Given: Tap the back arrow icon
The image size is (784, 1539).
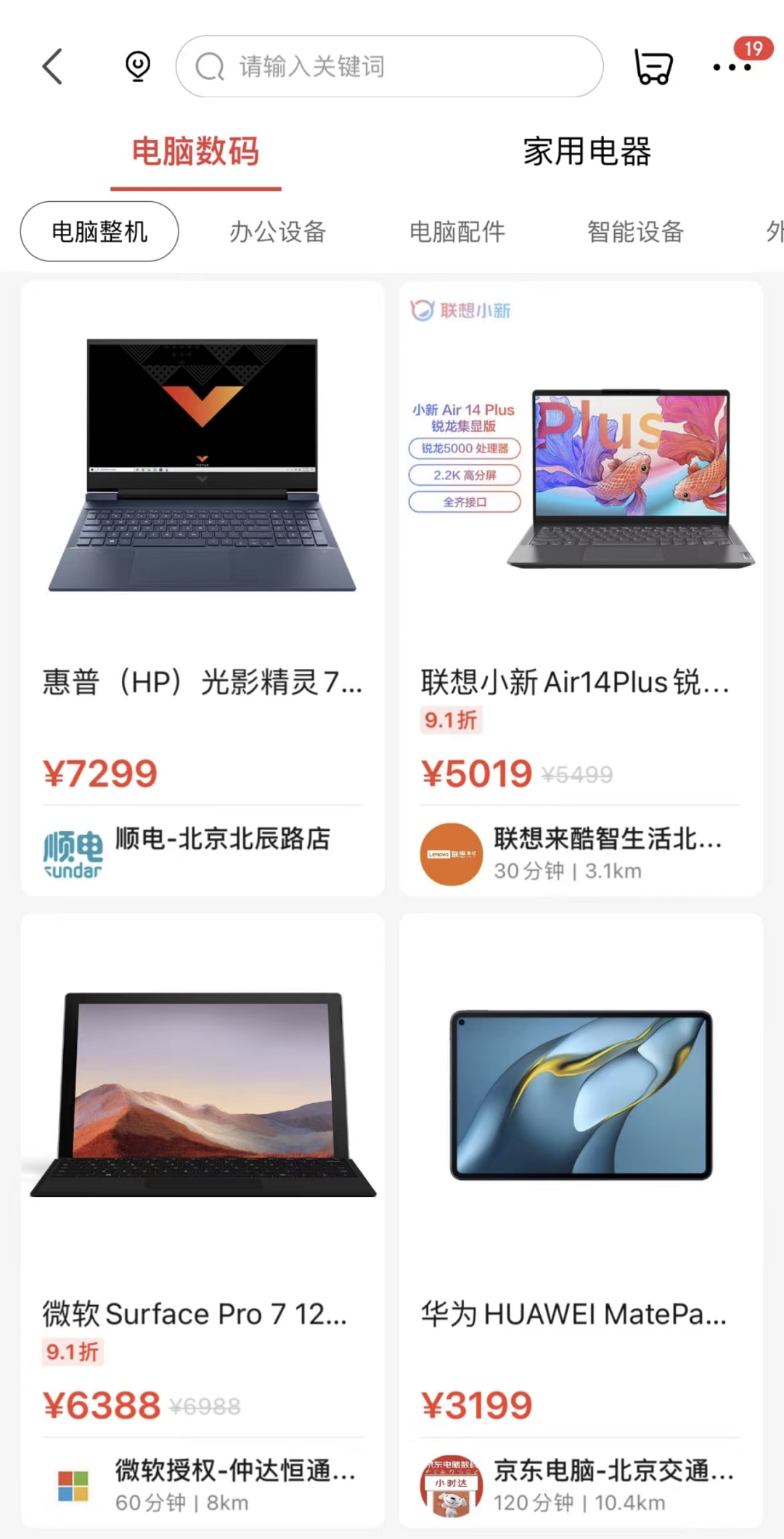Looking at the screenshot, I should click(x=52, y=65).
